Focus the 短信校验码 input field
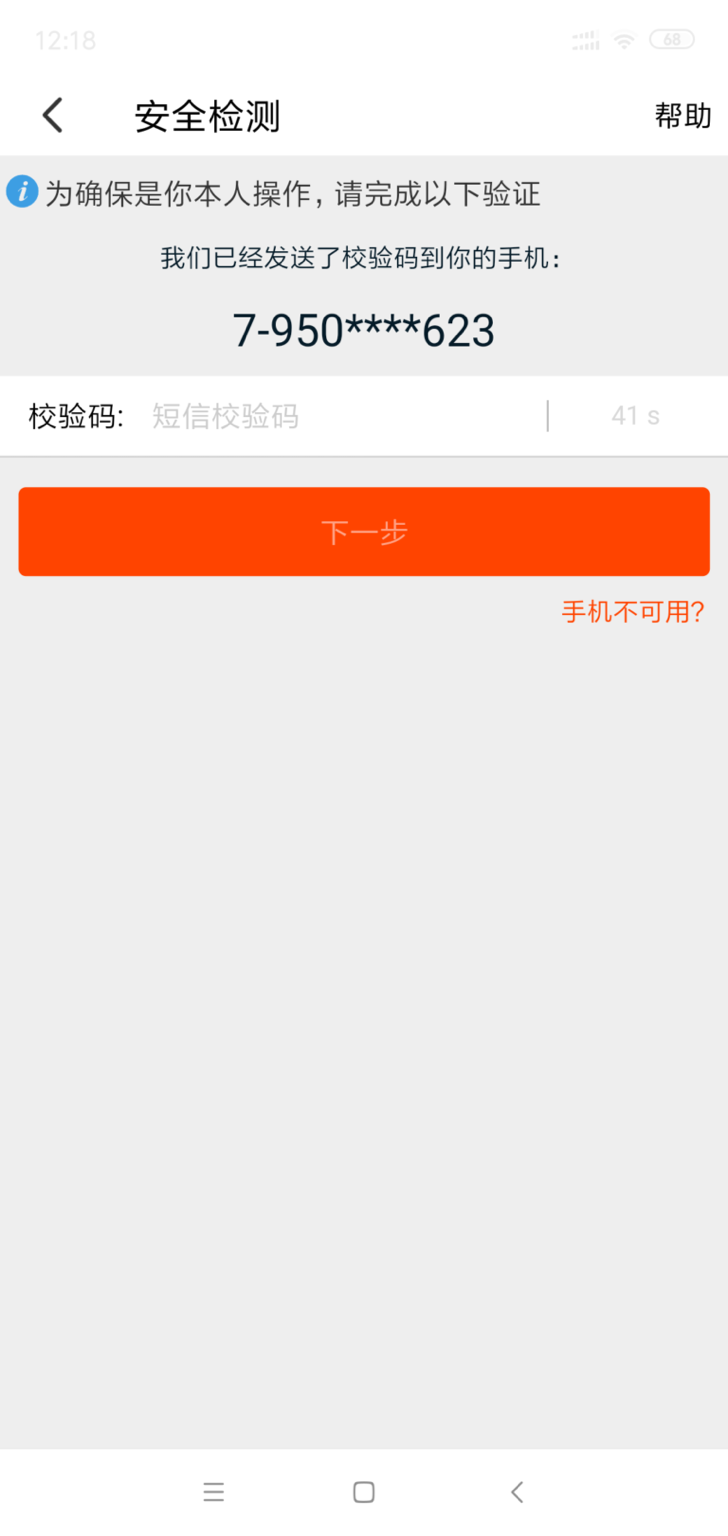Viewport: 728px width, 1536px height. pyautogui.click(x=340, y=416)
